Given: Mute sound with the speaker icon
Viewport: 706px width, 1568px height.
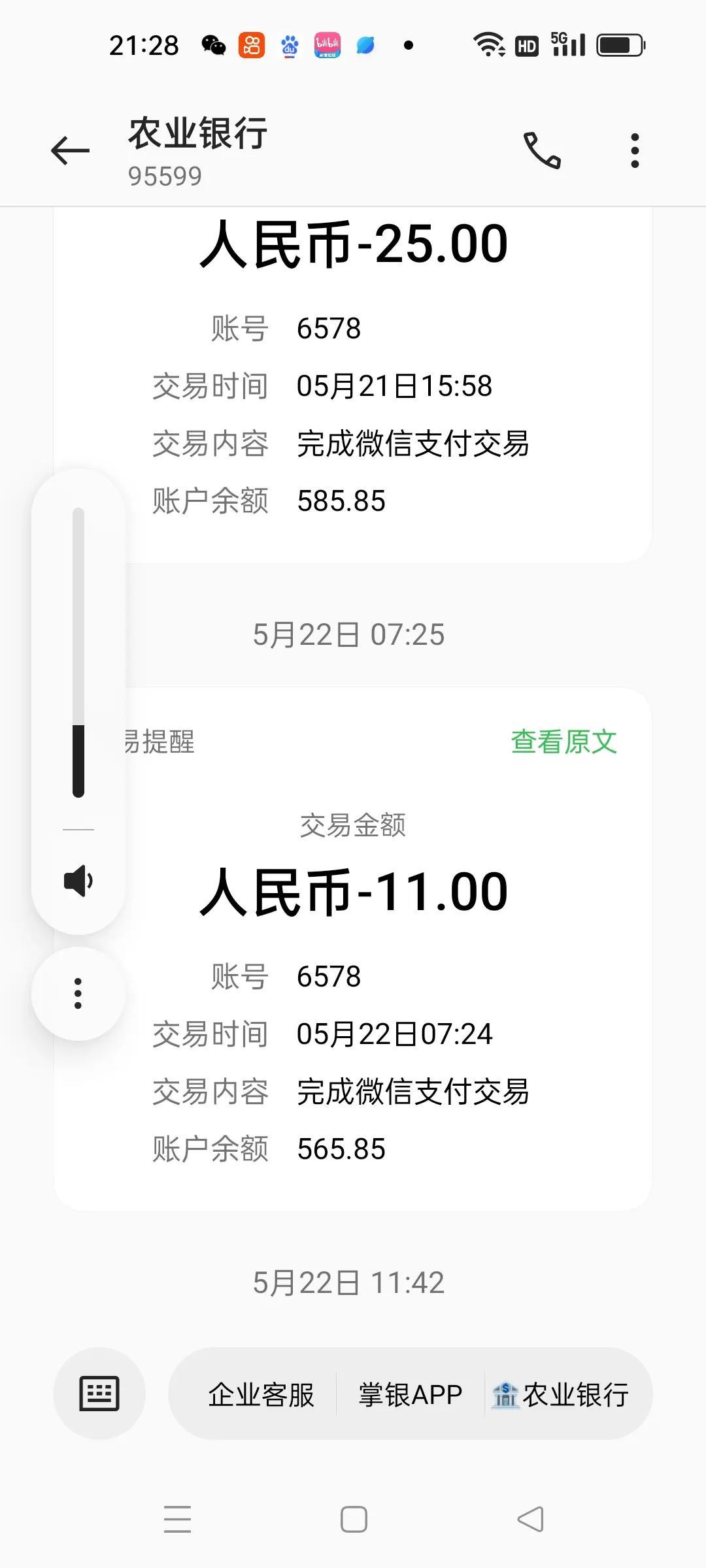Looking at the screenshot, I should pos(78,881).
